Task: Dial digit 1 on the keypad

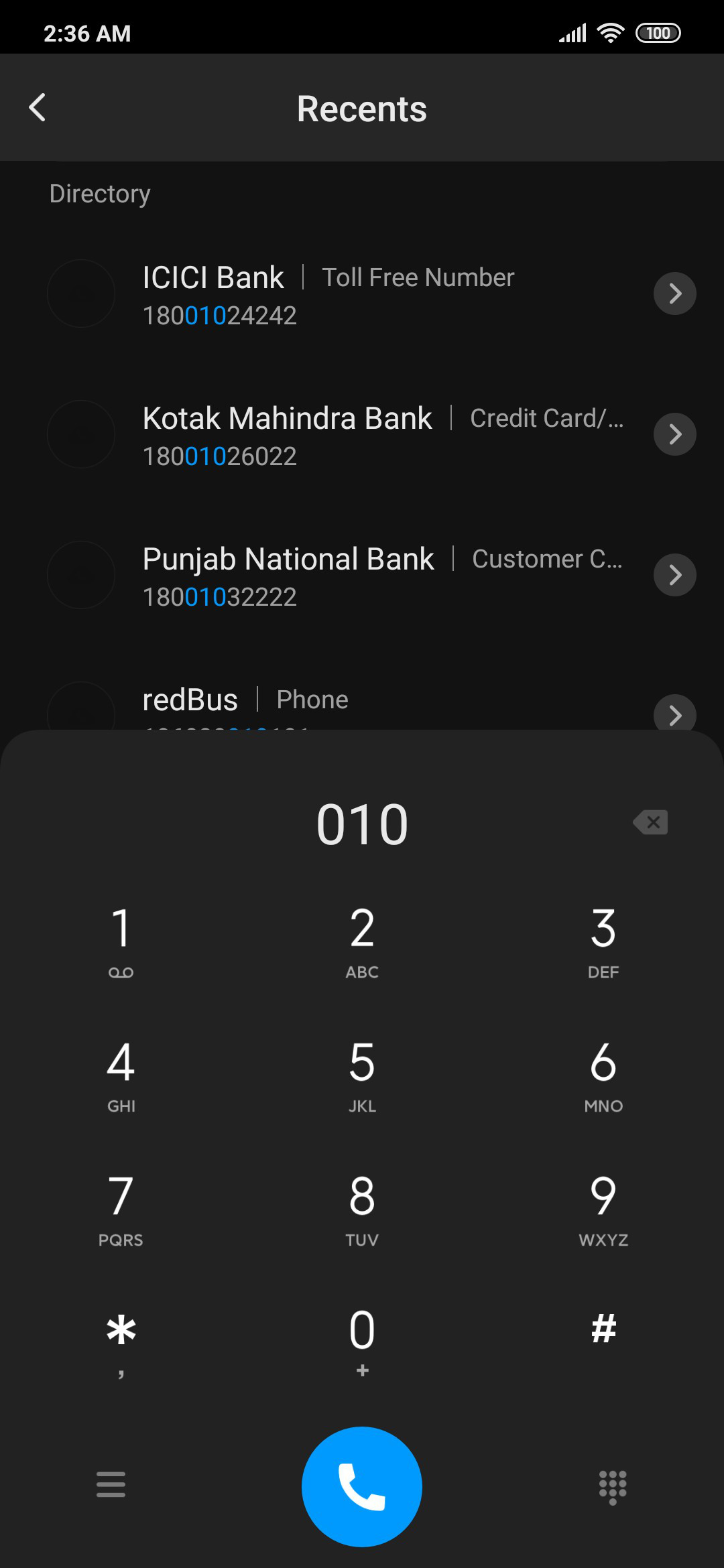Action: point(121,941)
